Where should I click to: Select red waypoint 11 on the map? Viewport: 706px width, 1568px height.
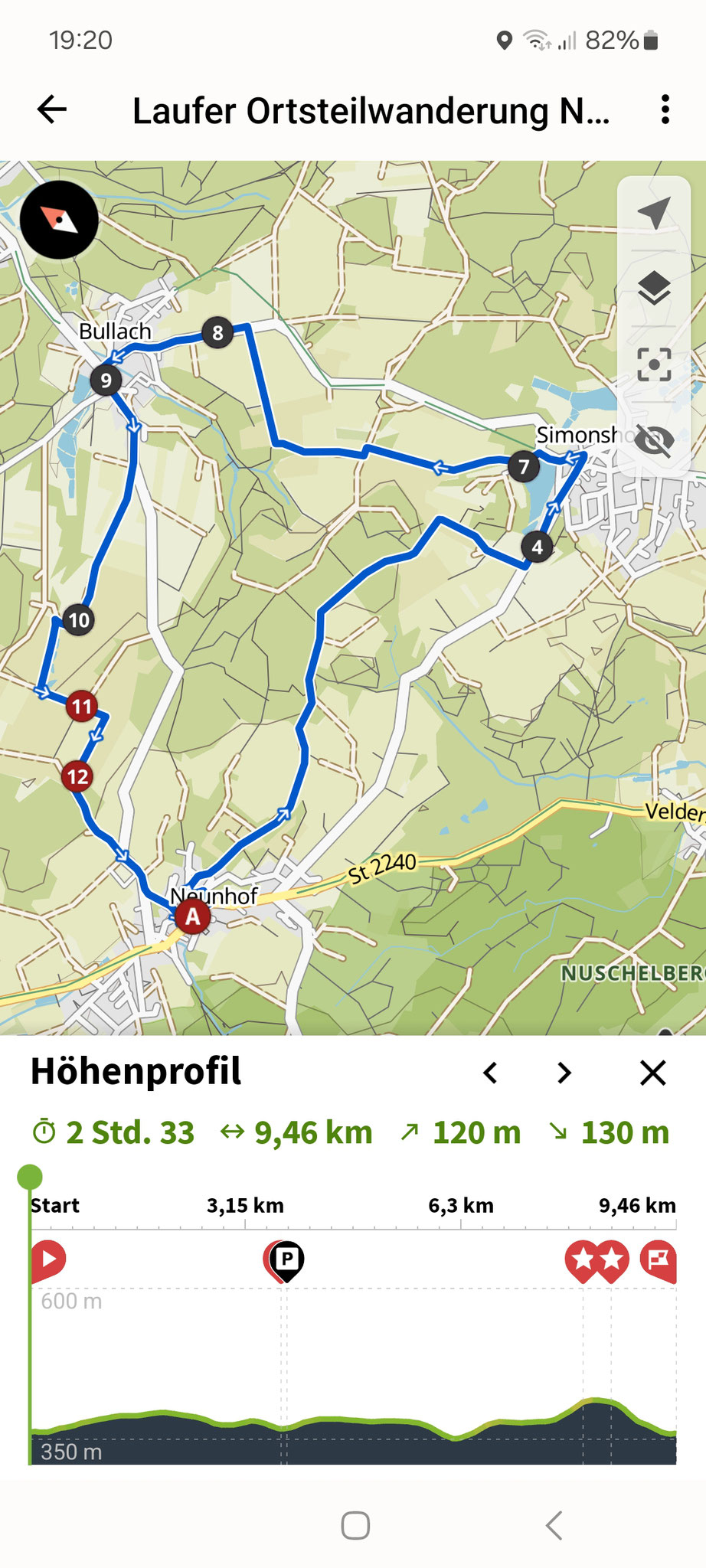pyautogui.click(x=82, y=706)
